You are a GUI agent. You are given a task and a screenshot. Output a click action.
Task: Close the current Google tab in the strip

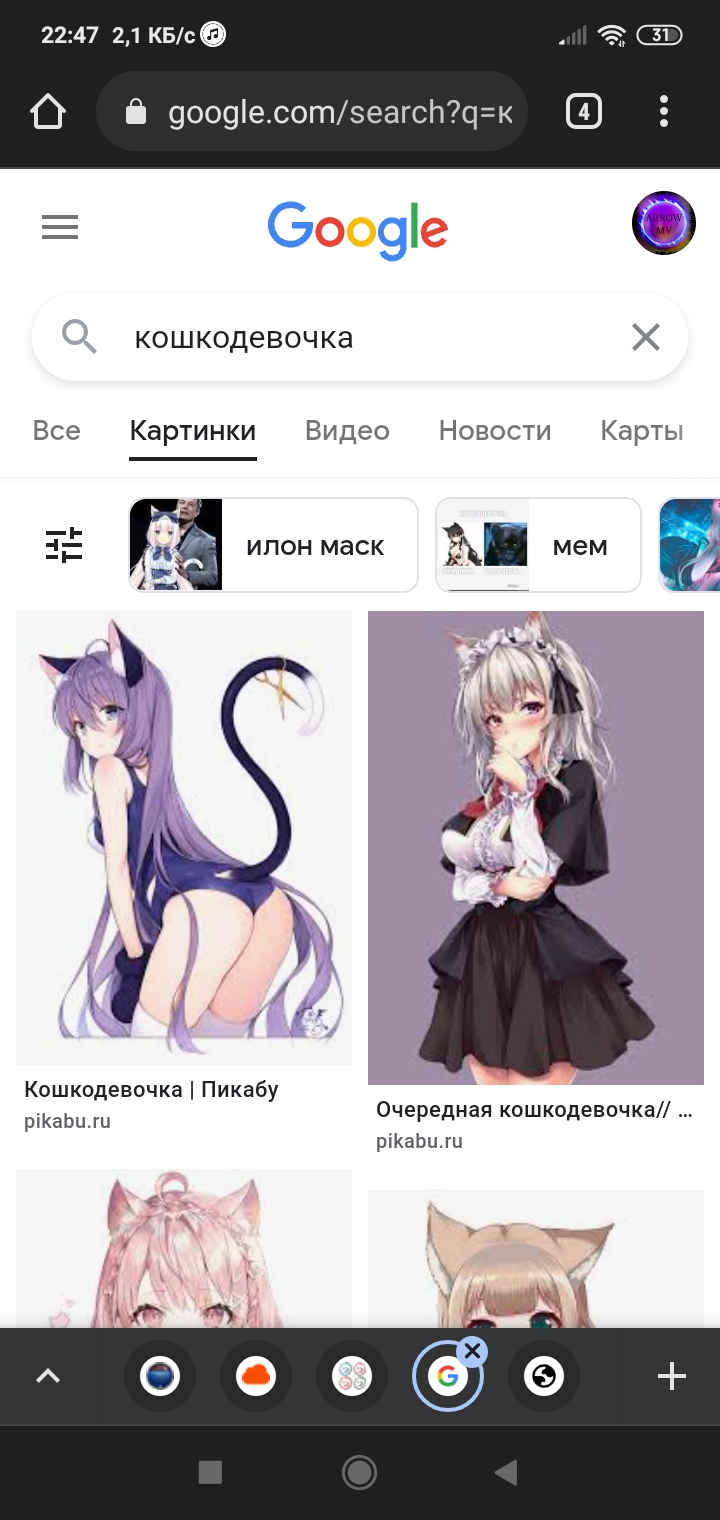tap(473, 1352)
